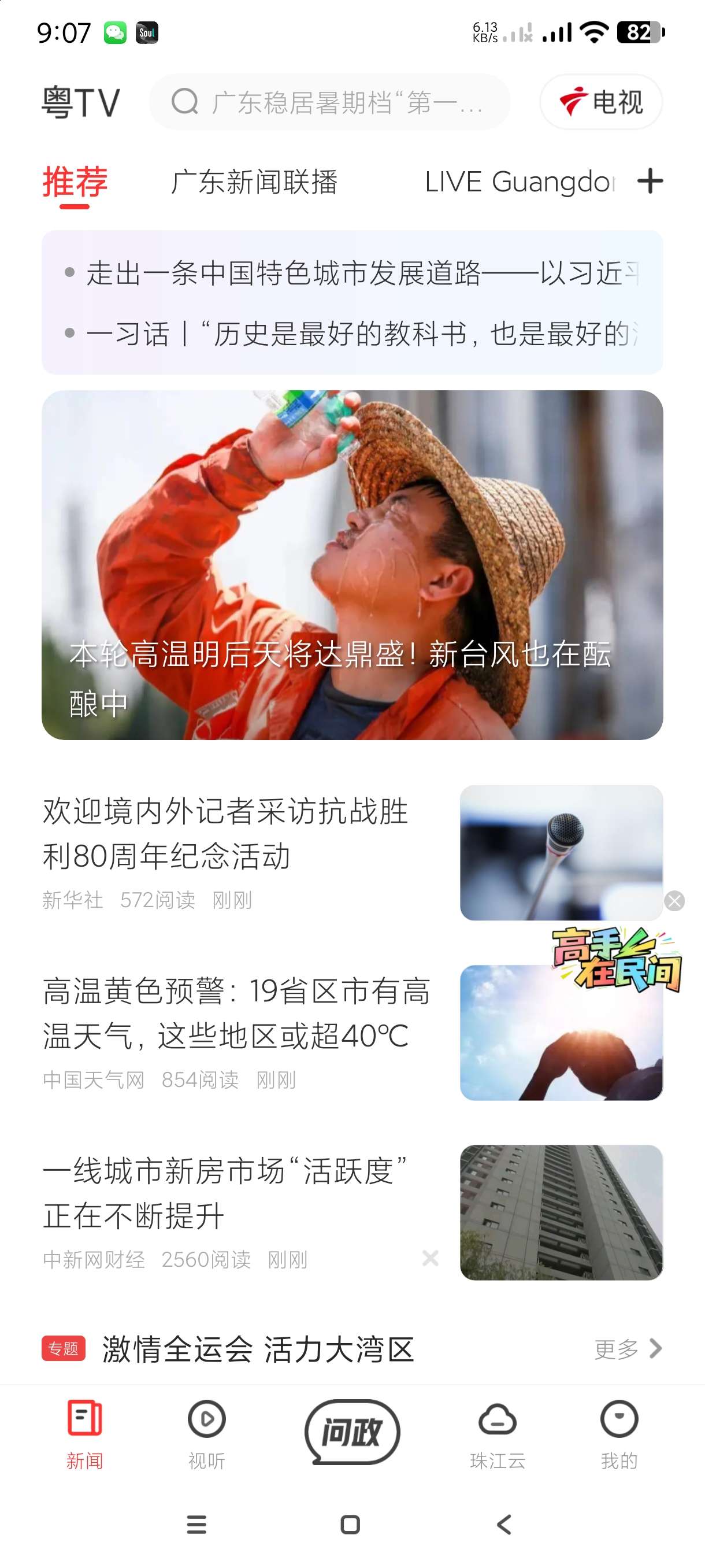Switch to the LIVE Guangdong tab

pyautogui.click(x=519, y=182)
